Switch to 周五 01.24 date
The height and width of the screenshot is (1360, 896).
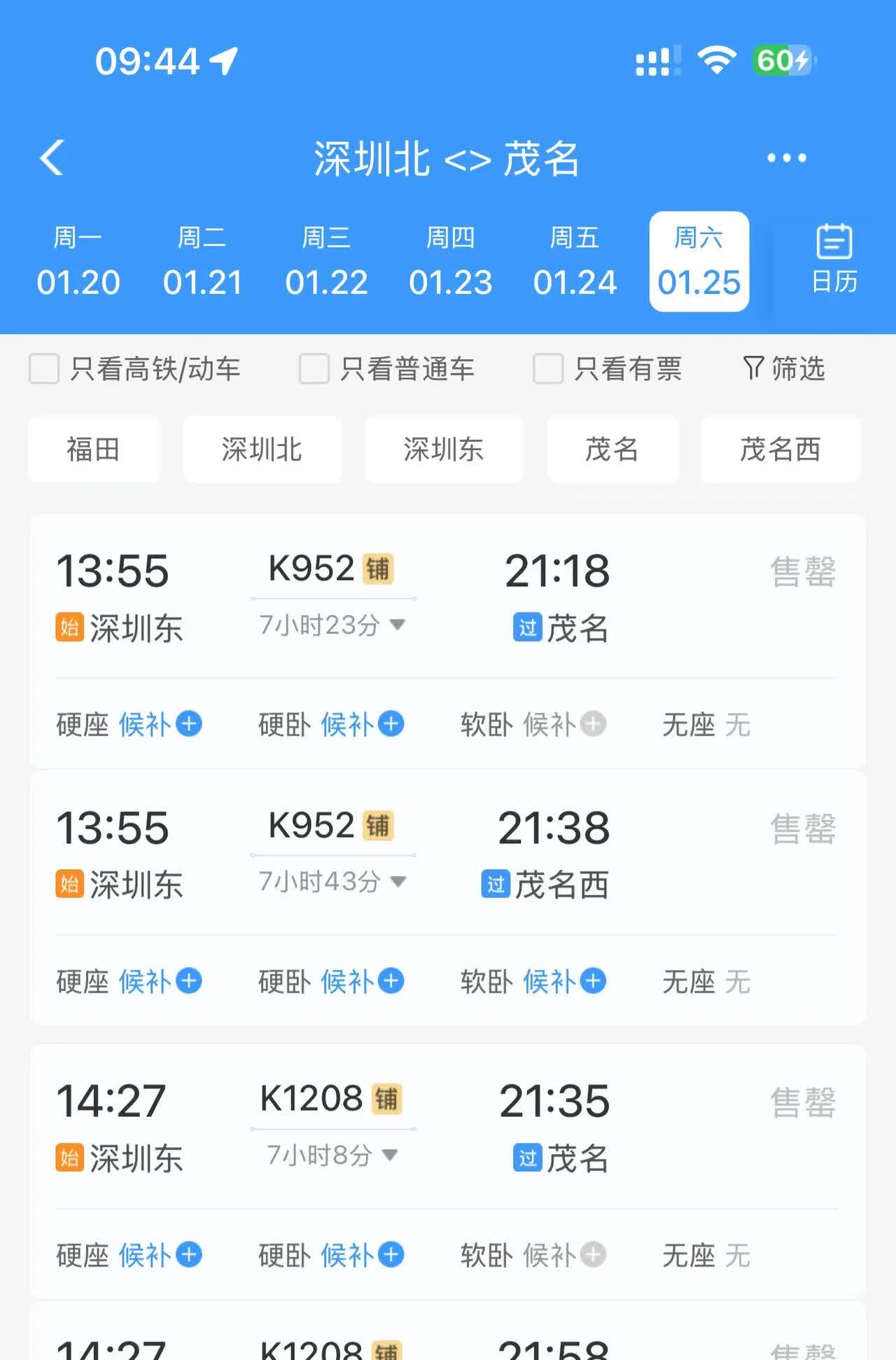(574, 262)
